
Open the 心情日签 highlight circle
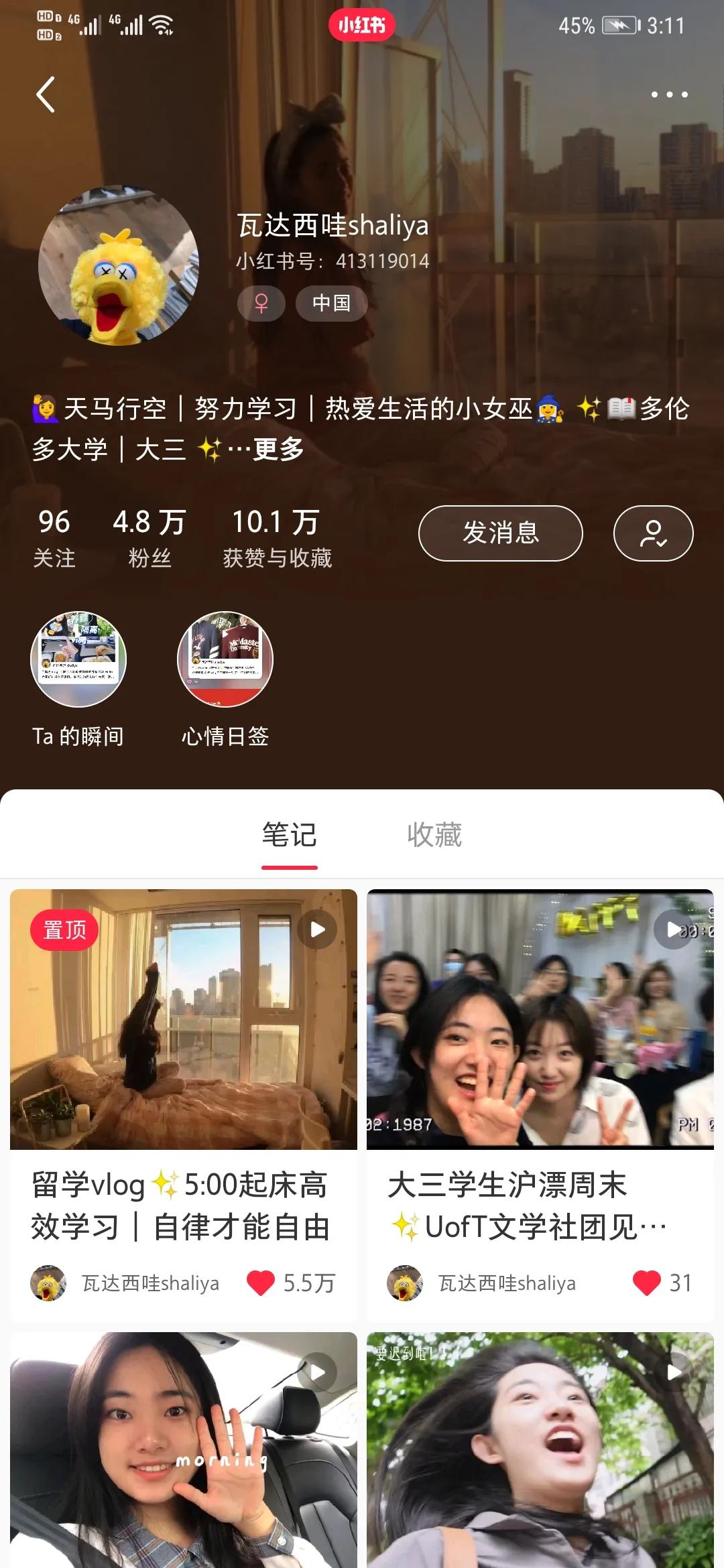(225, 659)
